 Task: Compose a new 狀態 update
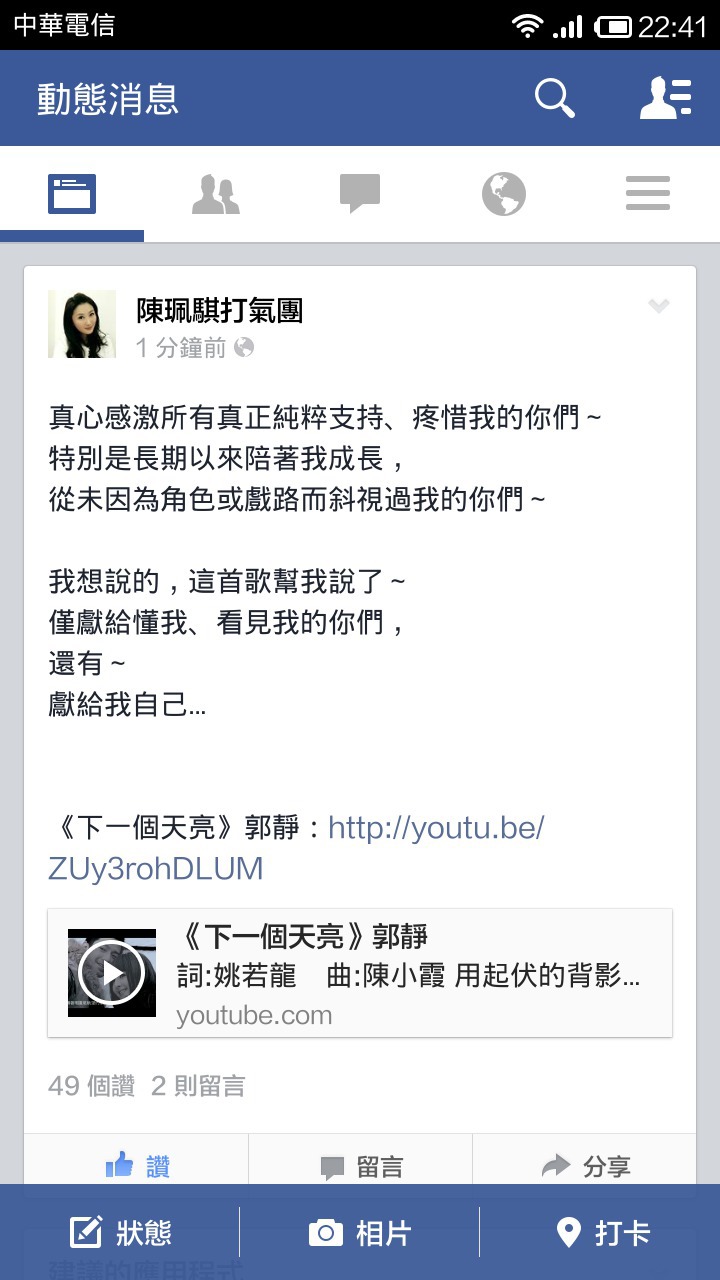120,1233
